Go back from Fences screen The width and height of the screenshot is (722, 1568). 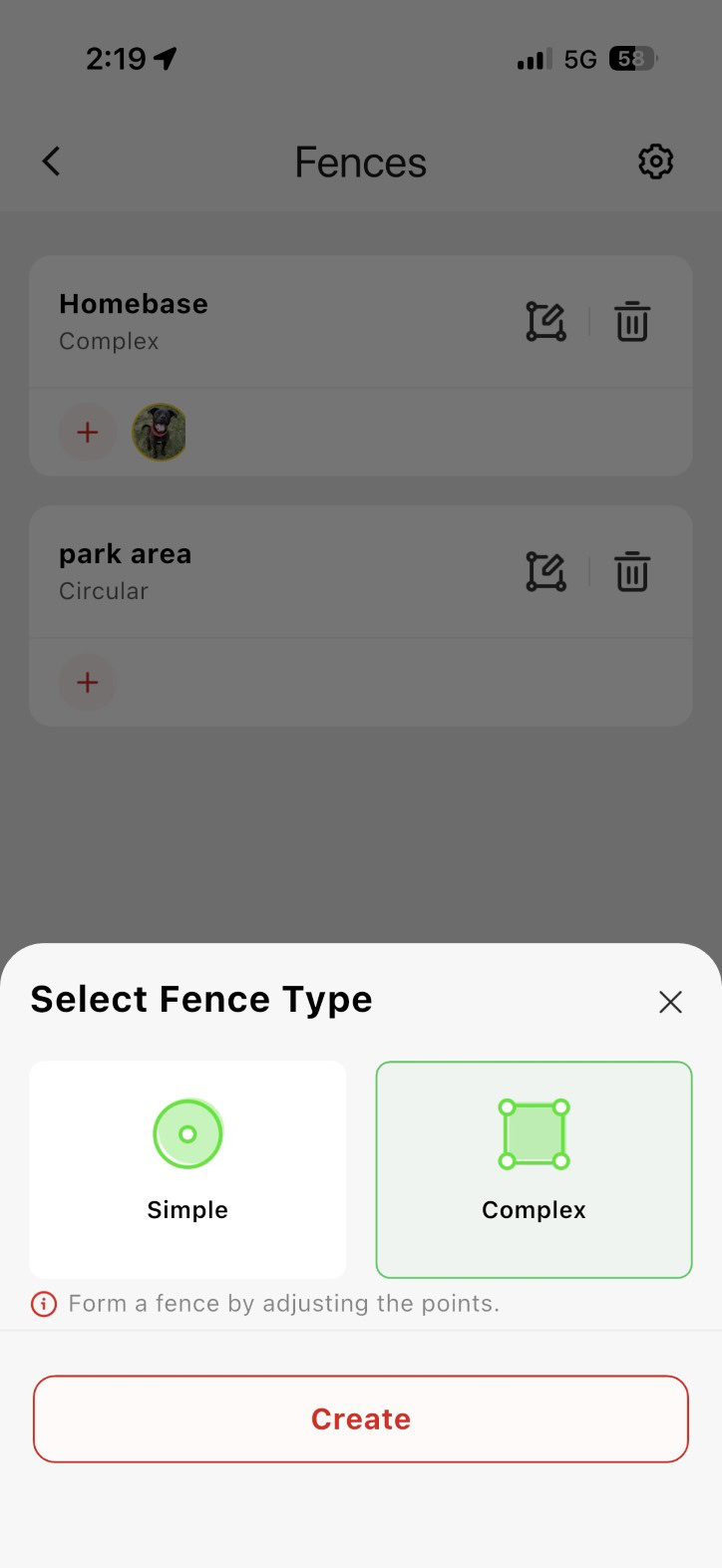click(52, 161)
